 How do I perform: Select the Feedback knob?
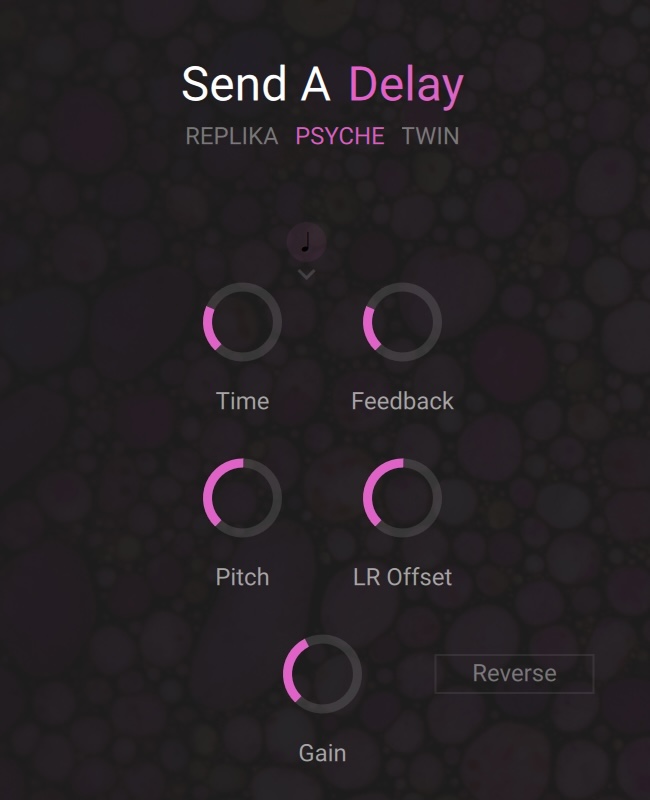coord(402,322)
